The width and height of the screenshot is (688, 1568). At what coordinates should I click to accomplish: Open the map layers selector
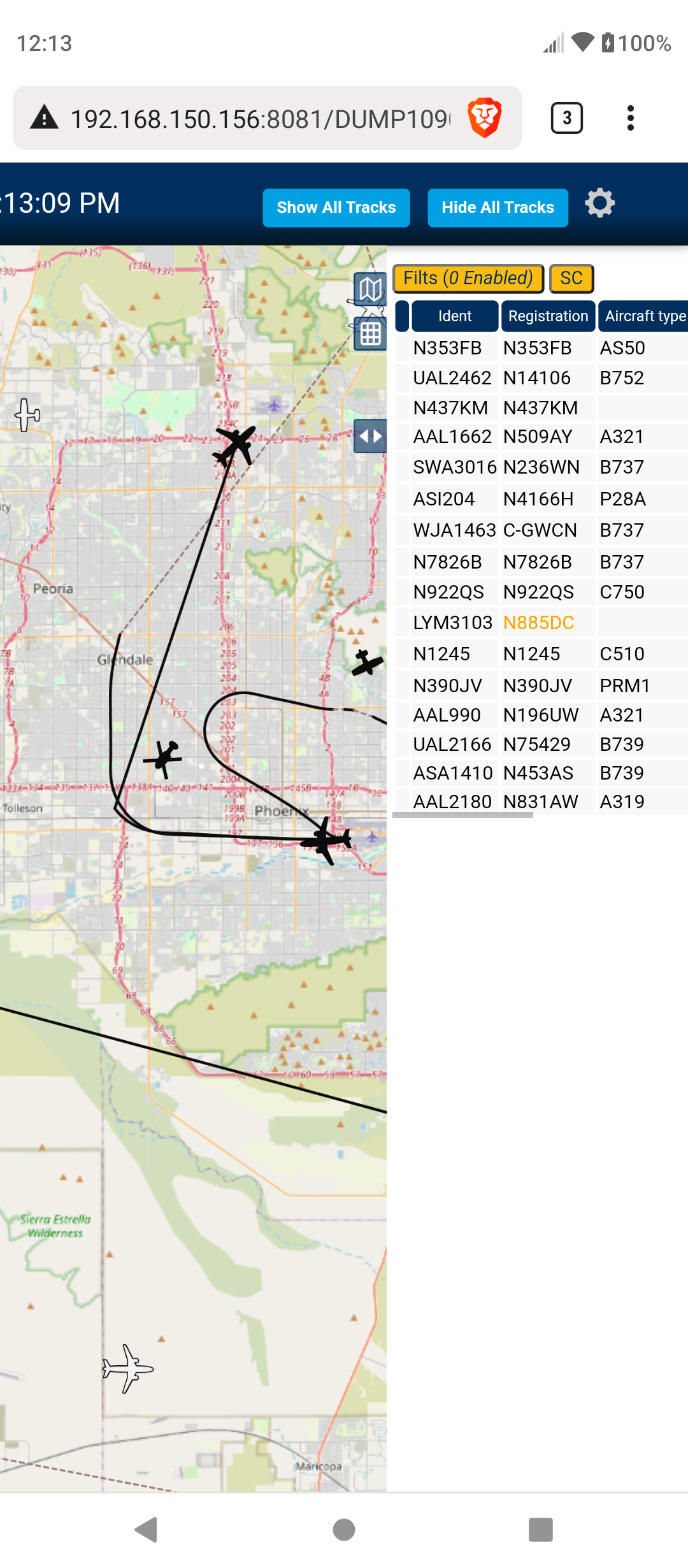pyautogui.click(x=370, y=289)
